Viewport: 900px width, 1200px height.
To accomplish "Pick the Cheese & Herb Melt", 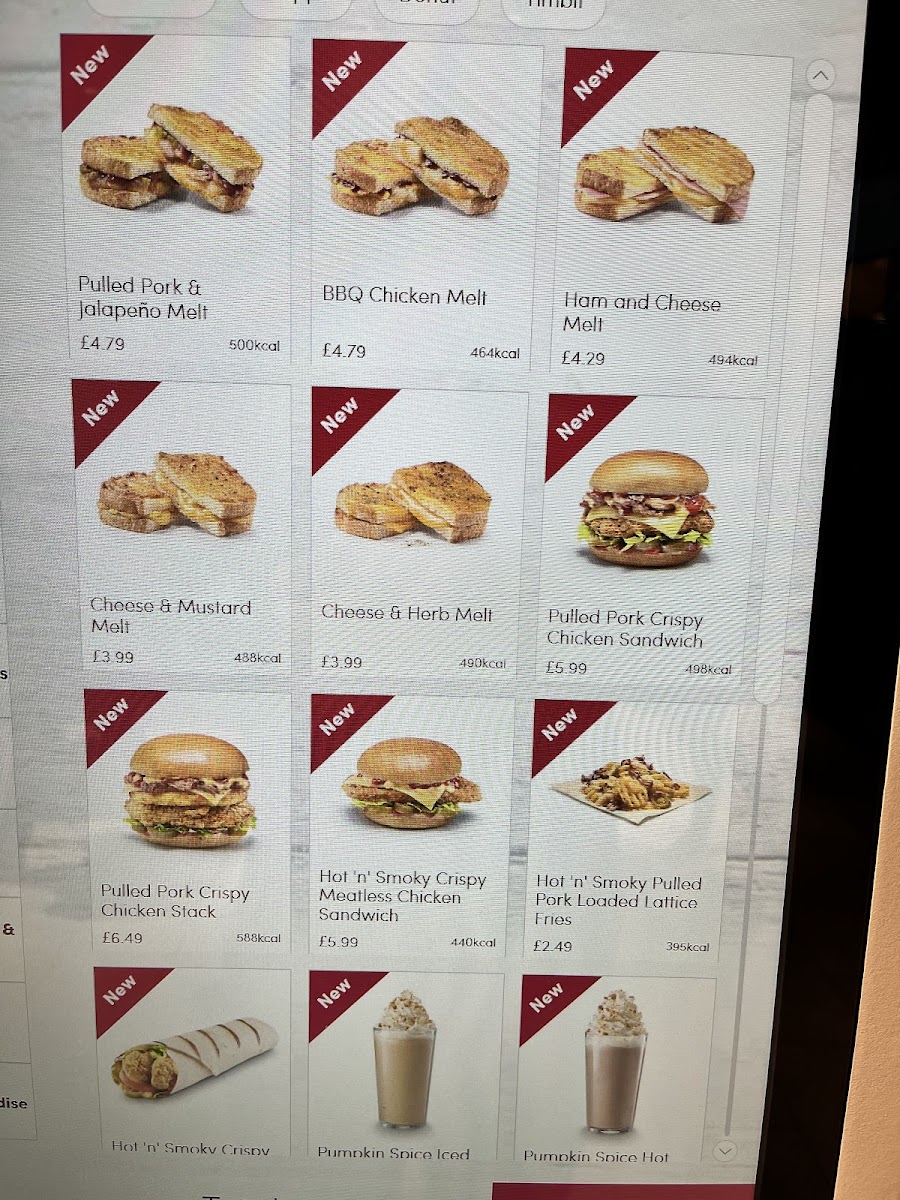I will (x=418, y=530).
